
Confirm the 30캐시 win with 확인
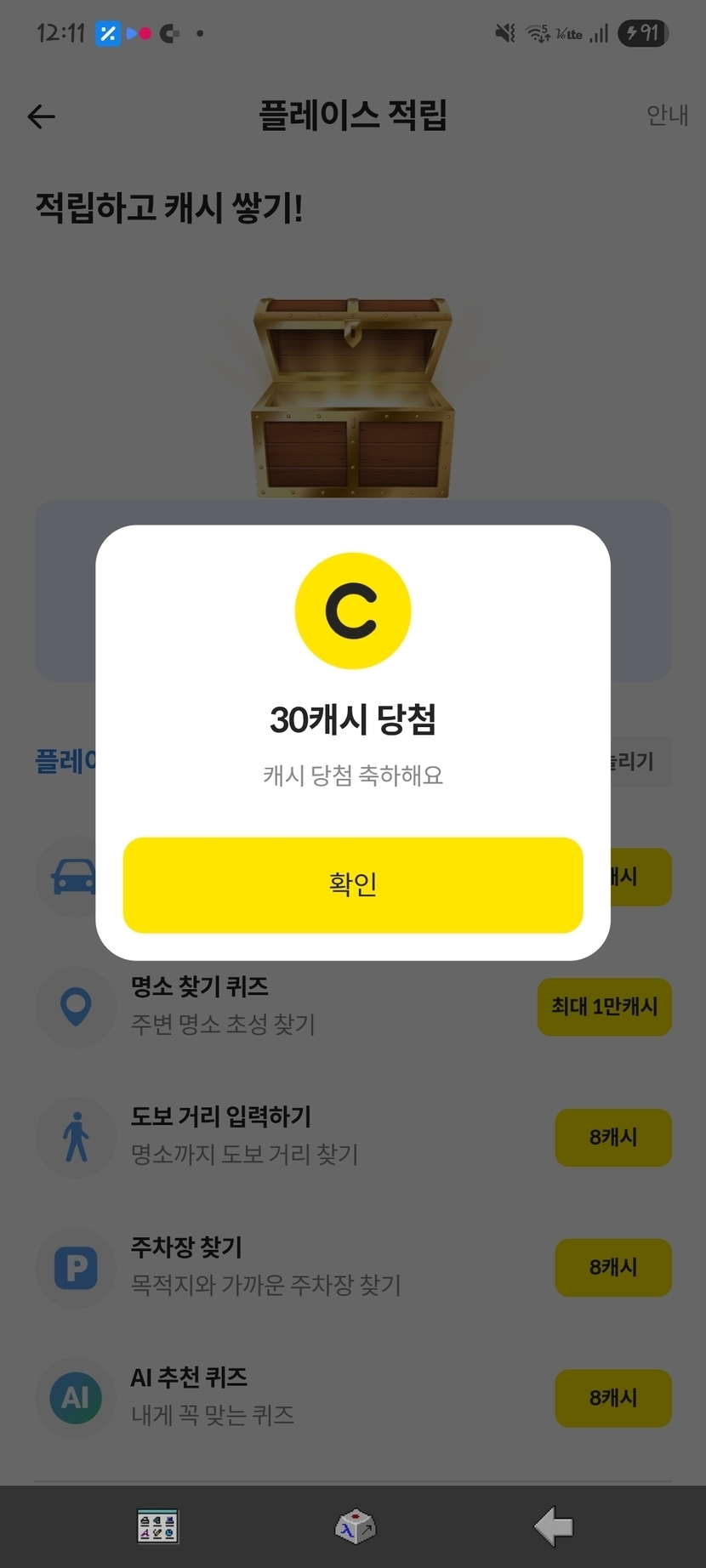coord(352,884)
